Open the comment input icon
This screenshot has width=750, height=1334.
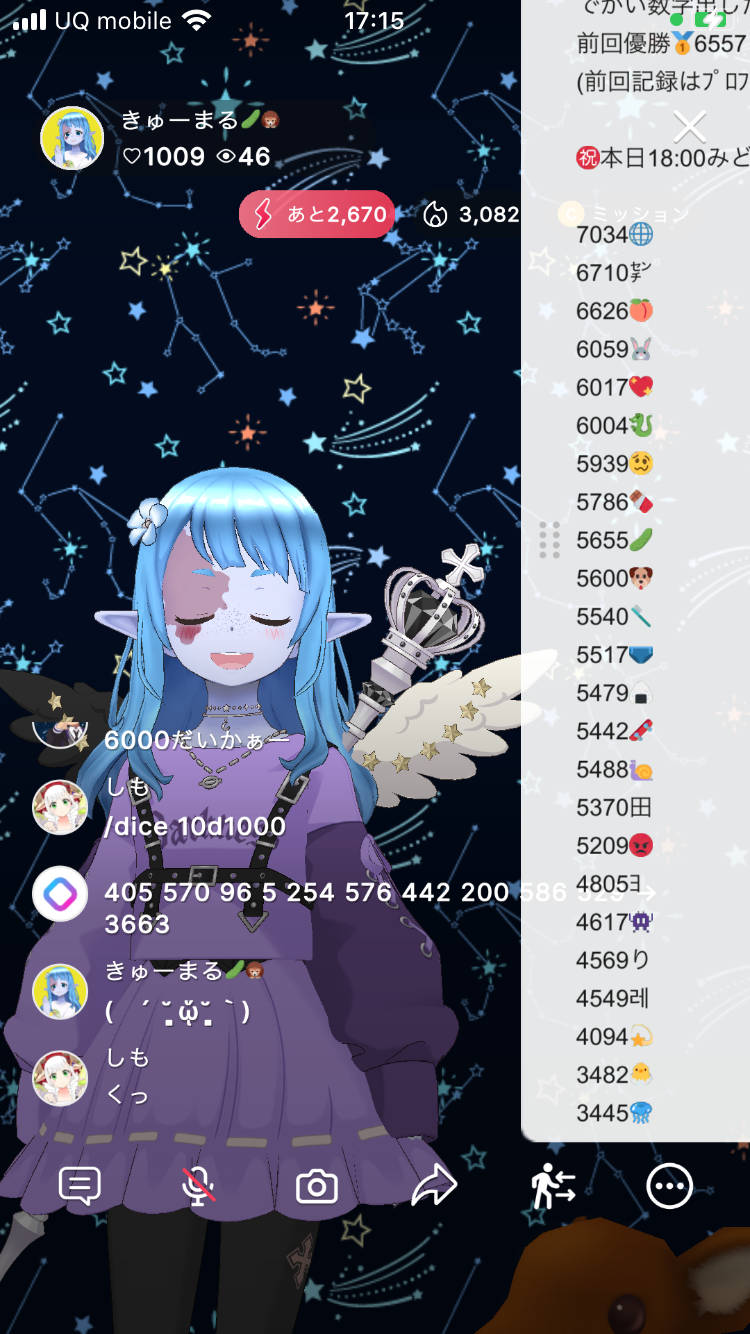[x=80, y=1187]
